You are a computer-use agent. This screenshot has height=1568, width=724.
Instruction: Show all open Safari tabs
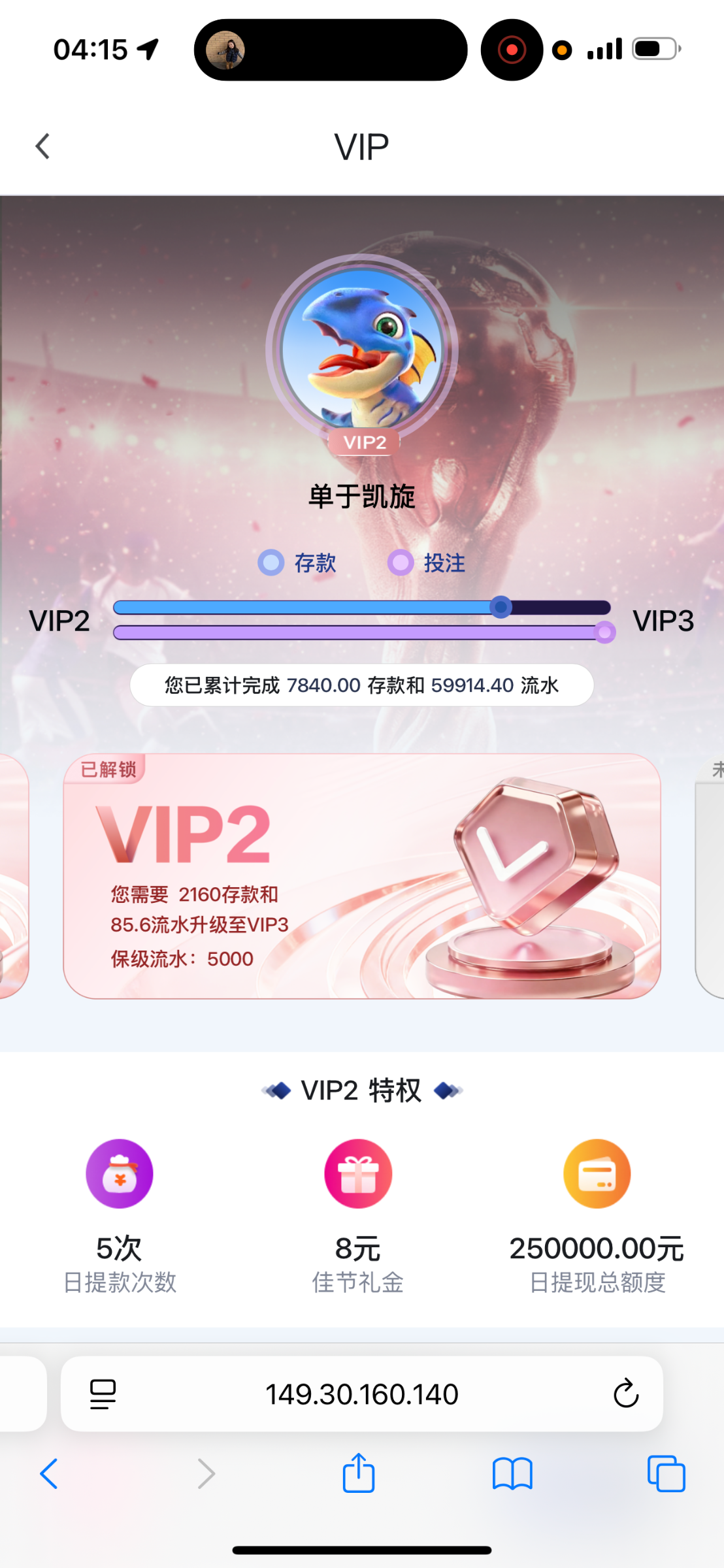click(x=666, y=1474)
